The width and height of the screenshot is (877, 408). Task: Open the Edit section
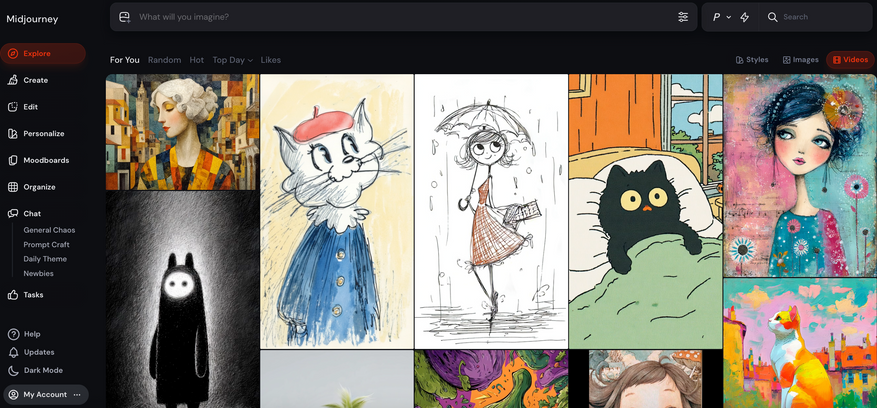coord(30,106)
